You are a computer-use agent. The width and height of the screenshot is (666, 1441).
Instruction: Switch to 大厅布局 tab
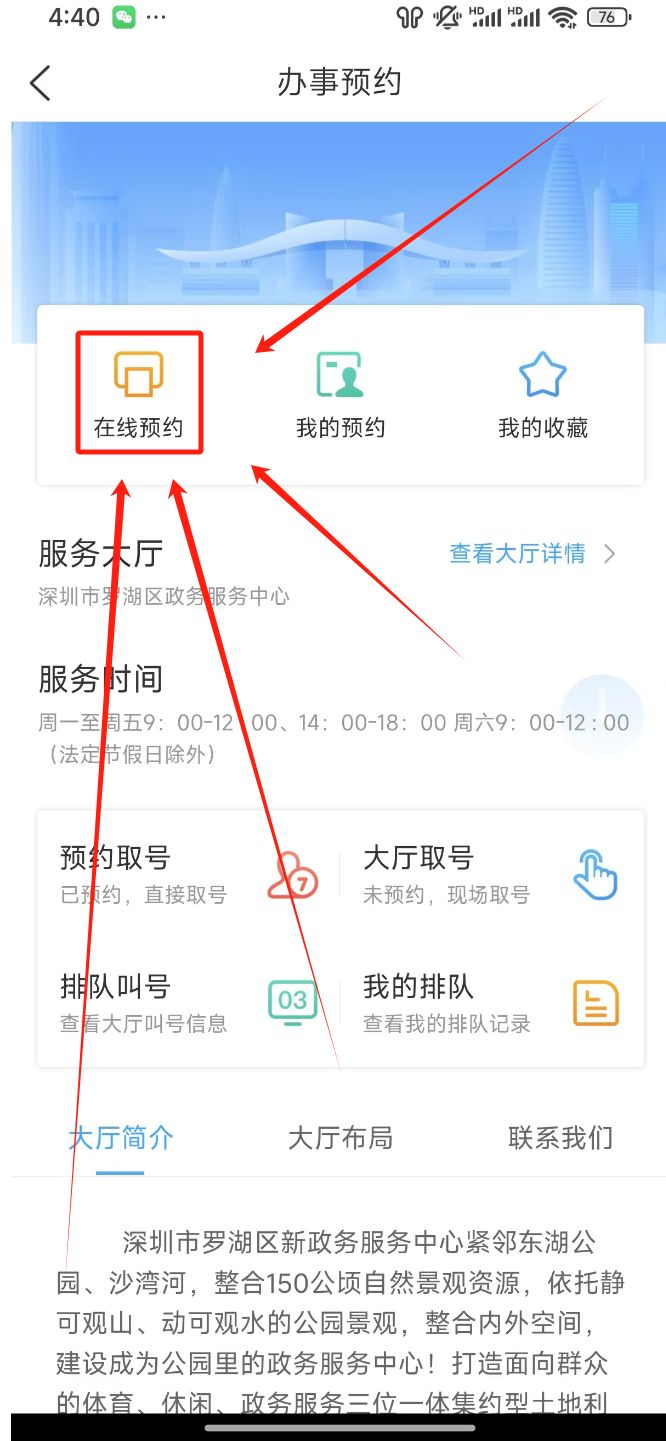coord(340,1138)
